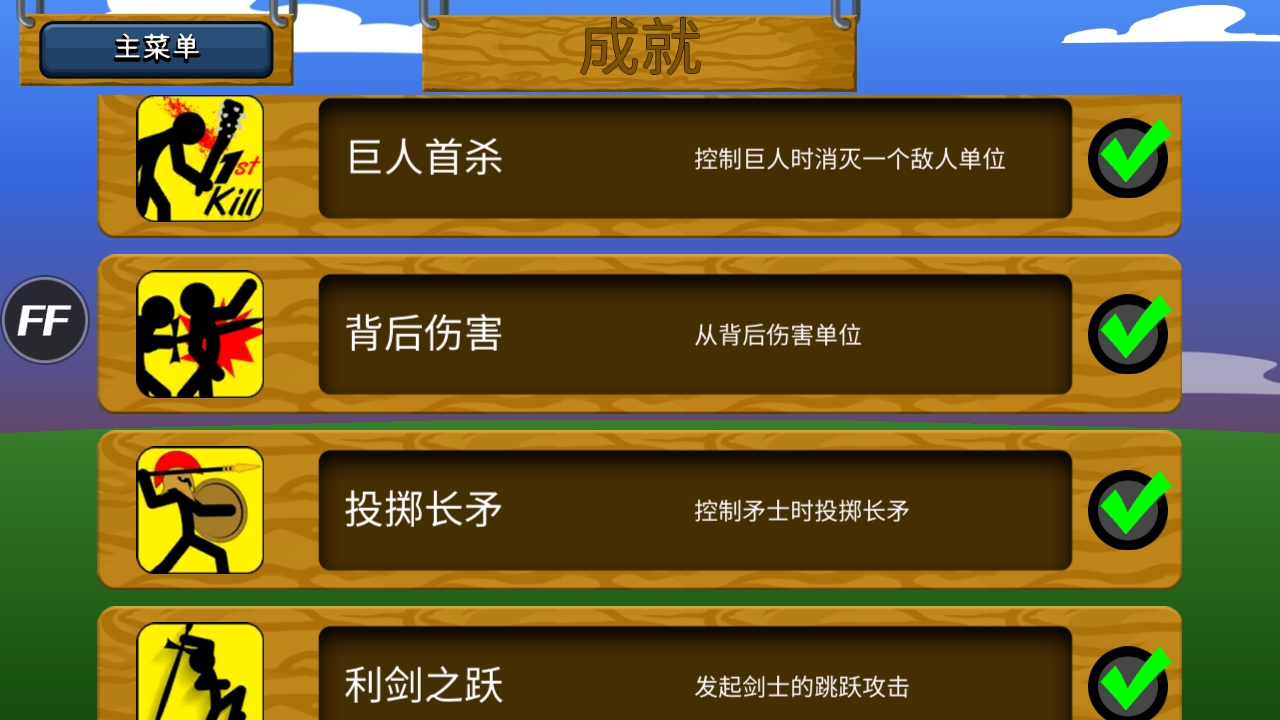
Task: Select the 巨人首杀 achievement row
Action: coord(694,158)
